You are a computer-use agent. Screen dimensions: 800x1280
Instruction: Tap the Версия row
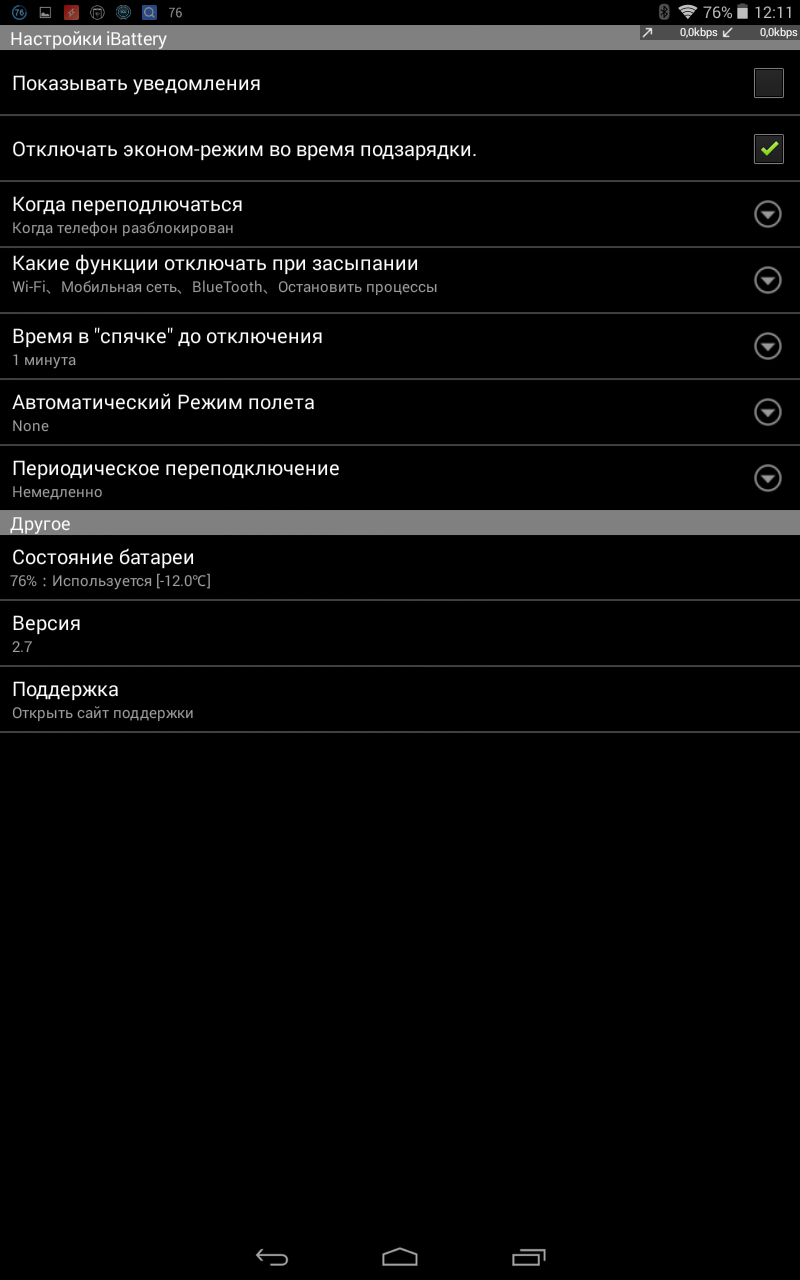pyautogui.click(x=400, y=633)
